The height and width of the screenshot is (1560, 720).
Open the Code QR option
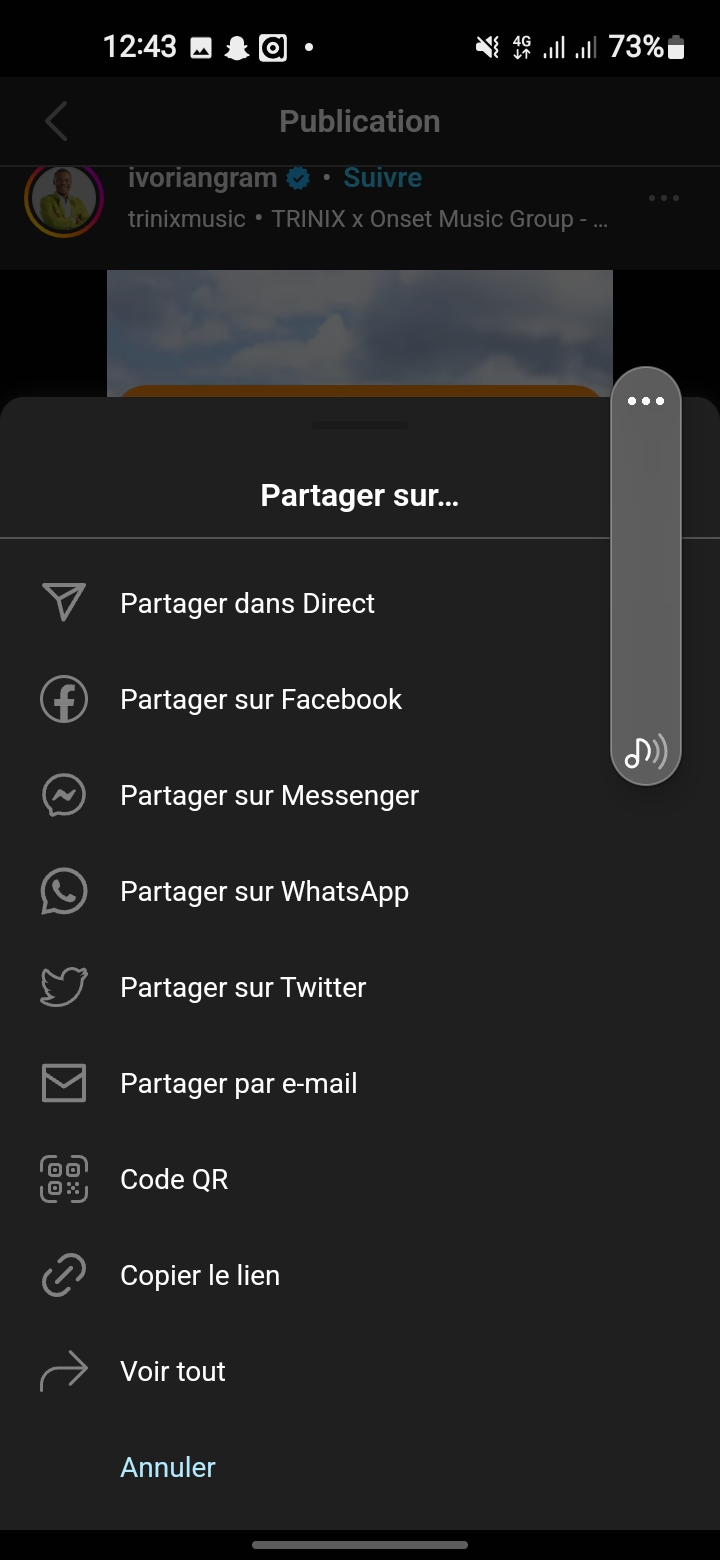click(360, 1179)
